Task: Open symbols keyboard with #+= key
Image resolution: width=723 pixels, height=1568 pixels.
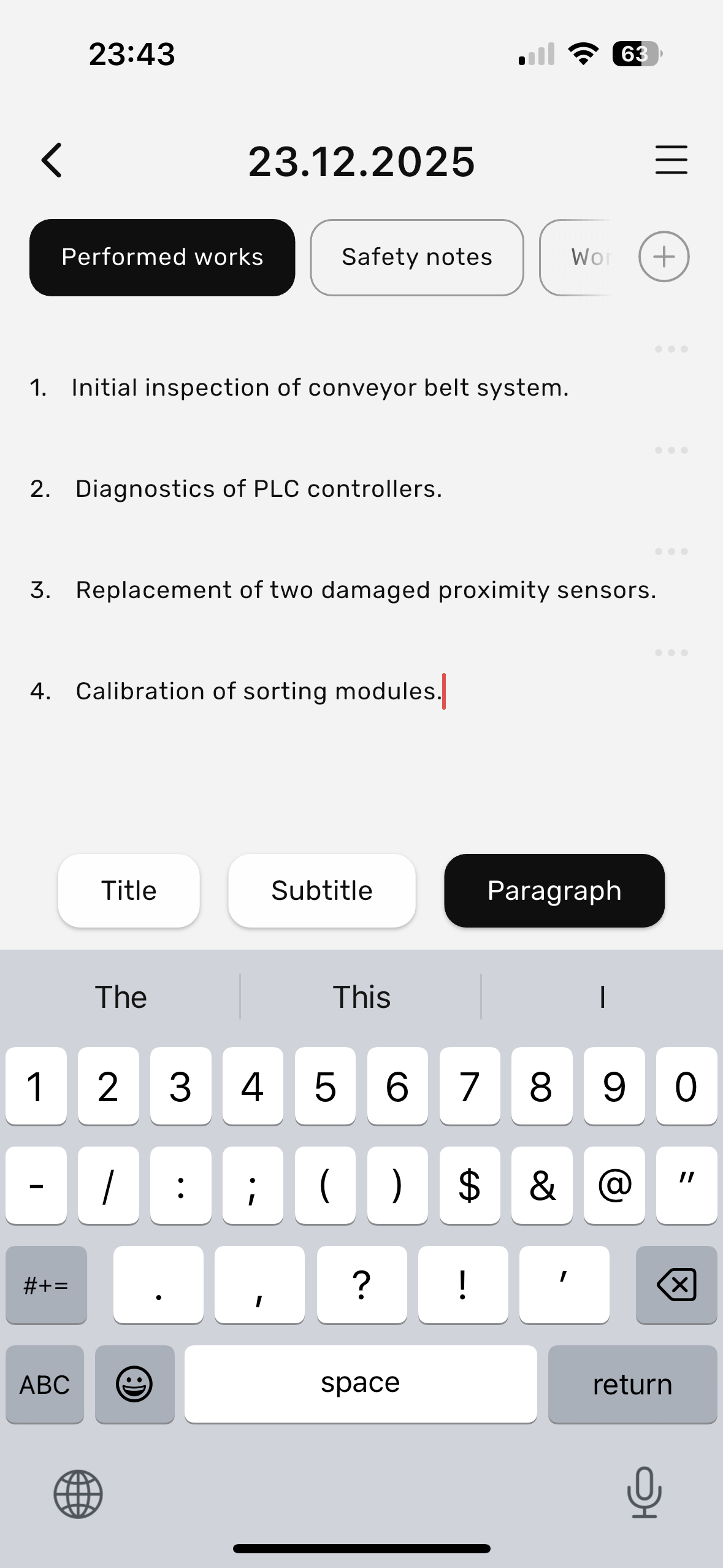Action: (x=46, y=1285)
